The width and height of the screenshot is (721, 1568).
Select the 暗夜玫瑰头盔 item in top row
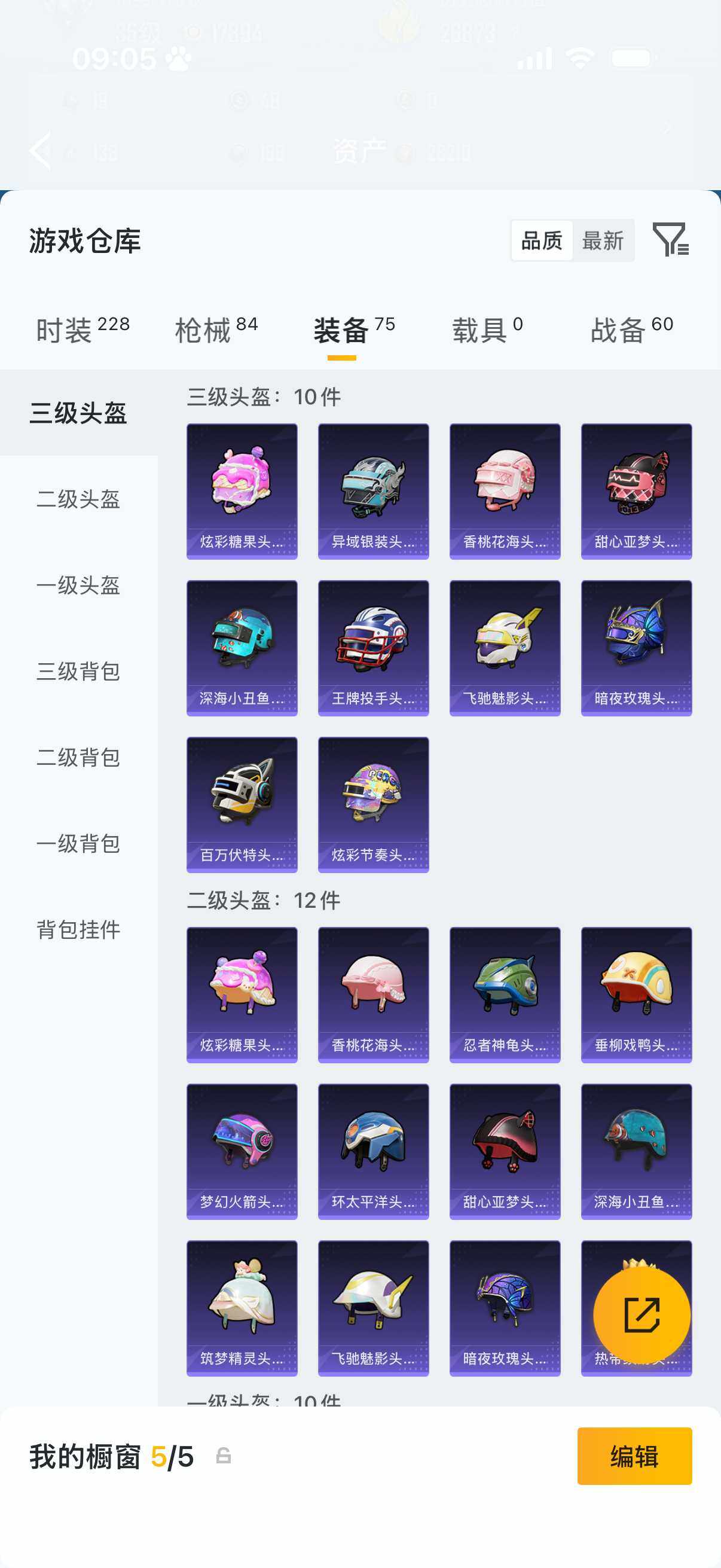(x=636, y=647)
